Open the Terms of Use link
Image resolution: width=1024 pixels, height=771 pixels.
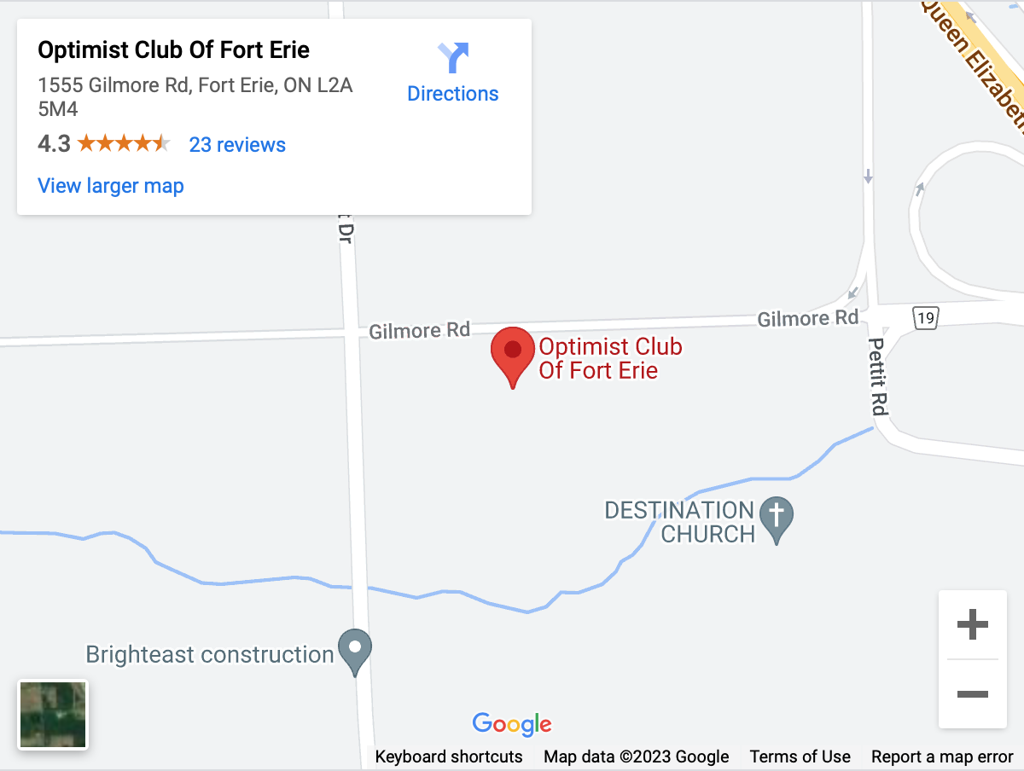point(800,757)
